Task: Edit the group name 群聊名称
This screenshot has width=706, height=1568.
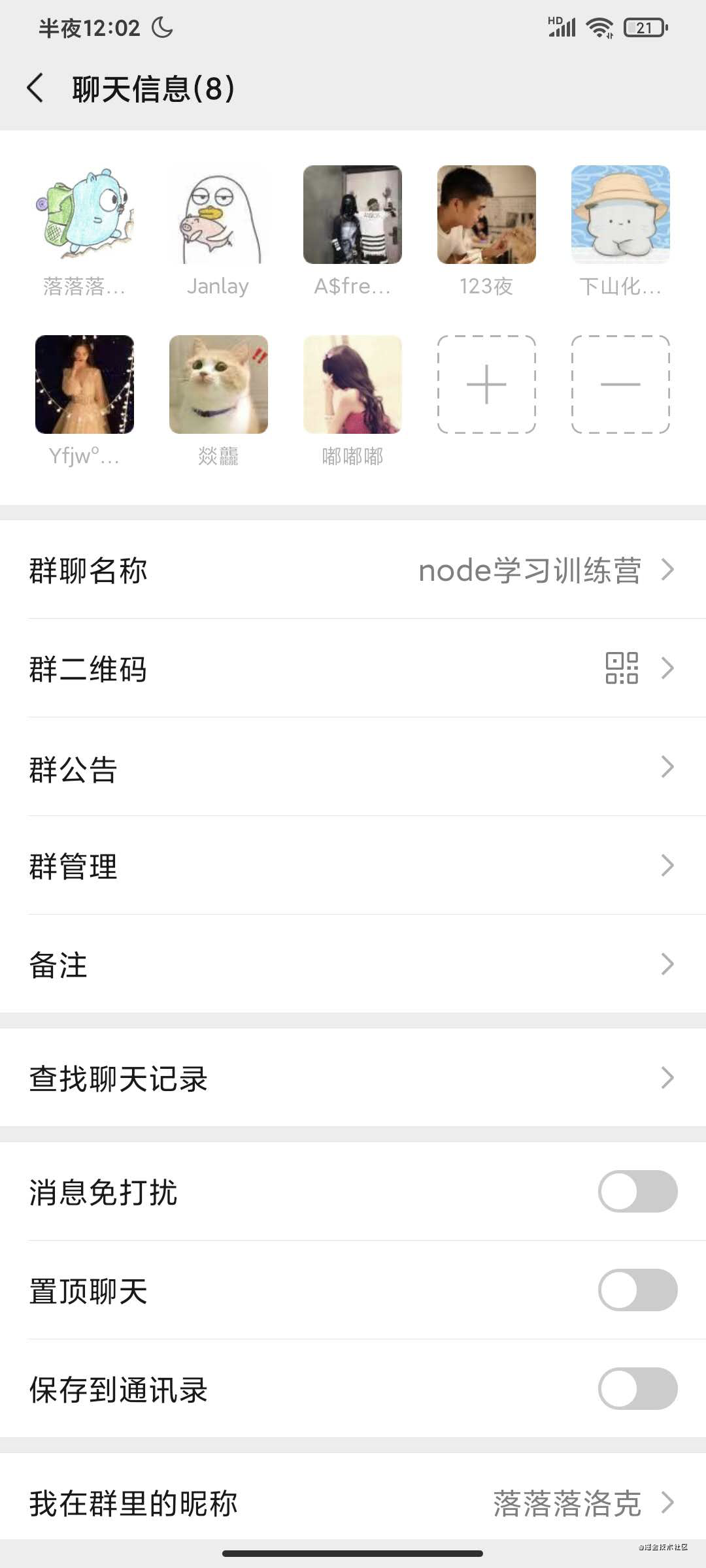Action: pos(353,570)
